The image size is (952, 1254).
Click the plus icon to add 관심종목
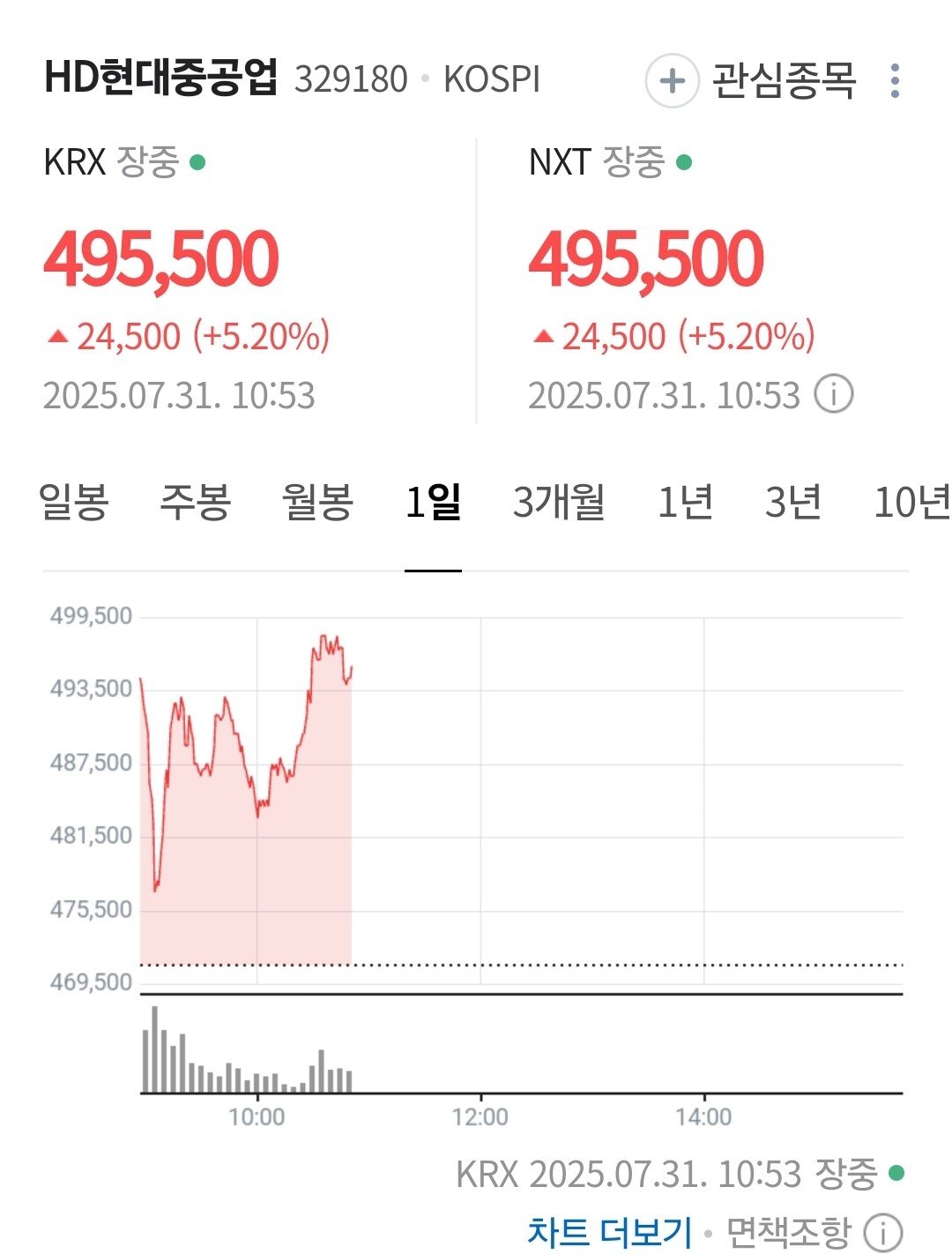pos(672,81)
